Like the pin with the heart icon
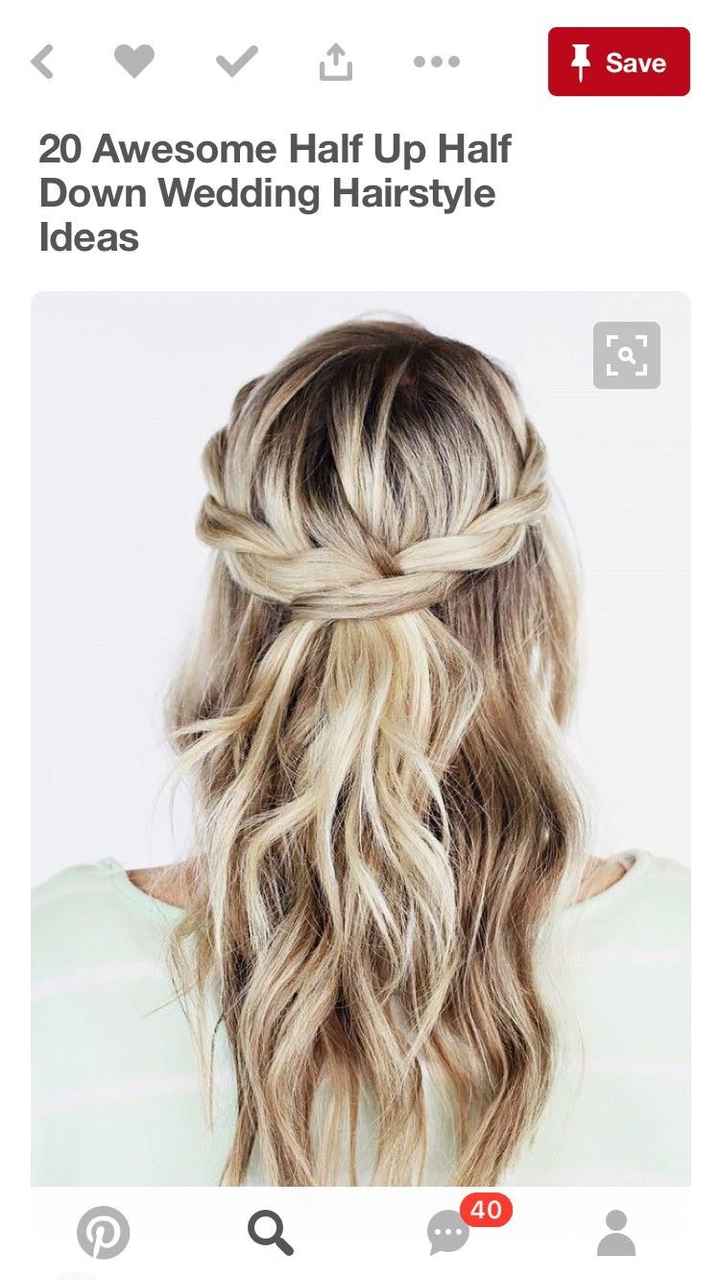Image resolution: width=720 pixels, height=1280 pixels. (135, 62)
